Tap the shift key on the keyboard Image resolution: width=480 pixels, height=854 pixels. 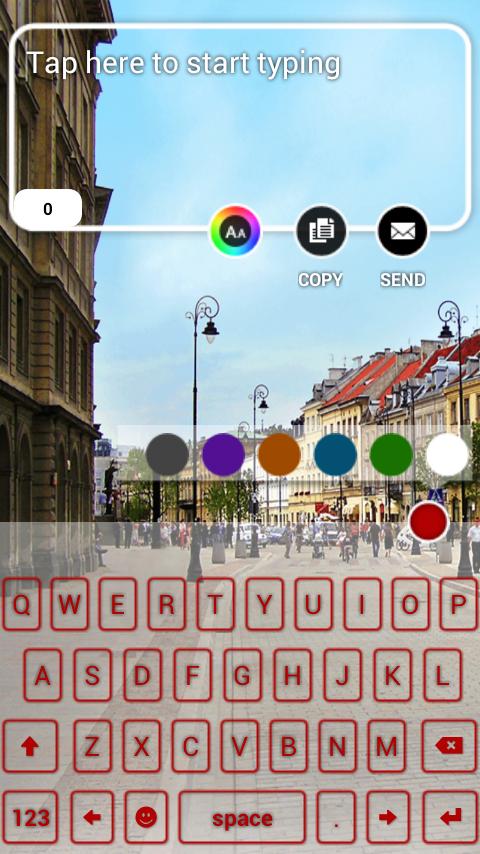pos(30,746)
